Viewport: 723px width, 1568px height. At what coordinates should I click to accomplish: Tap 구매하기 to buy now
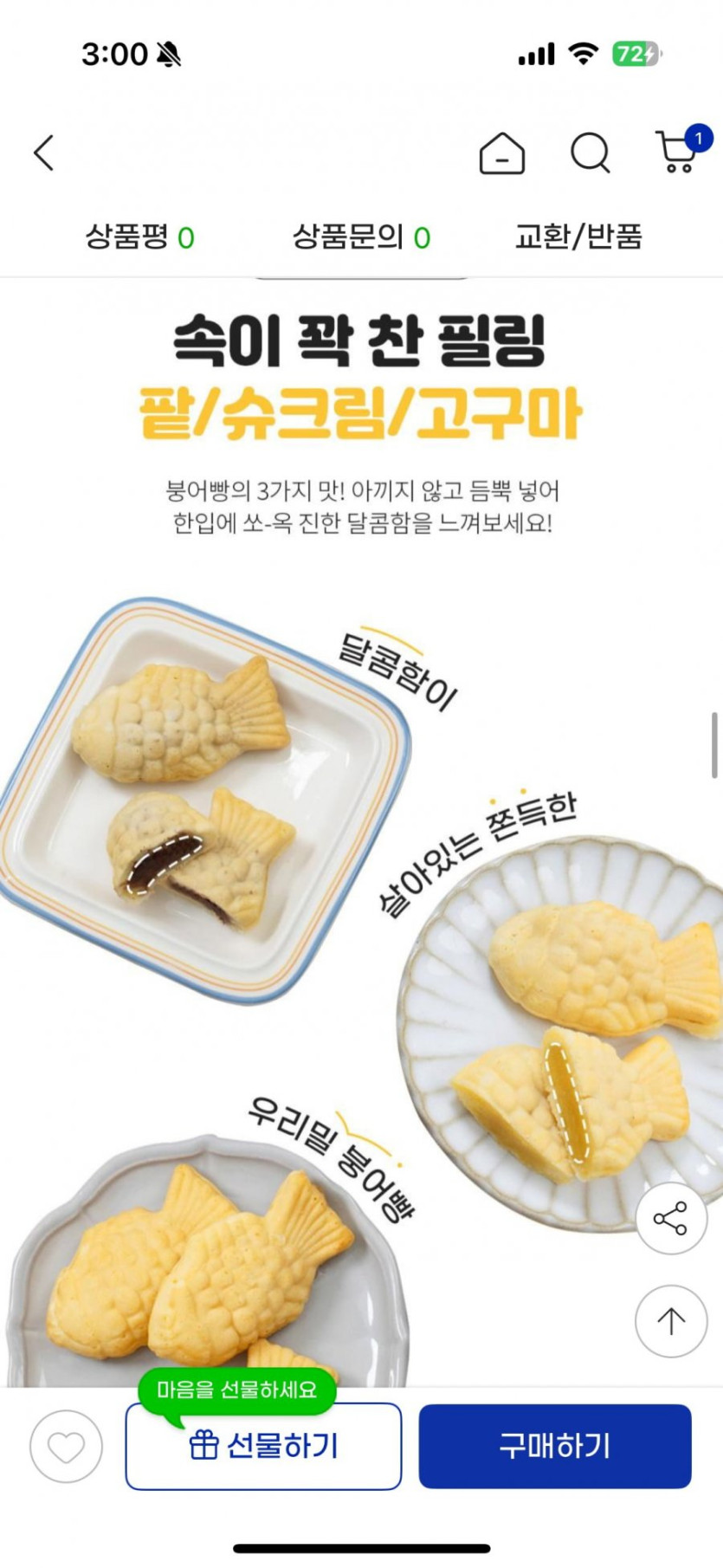click(x=555, y=1446)
